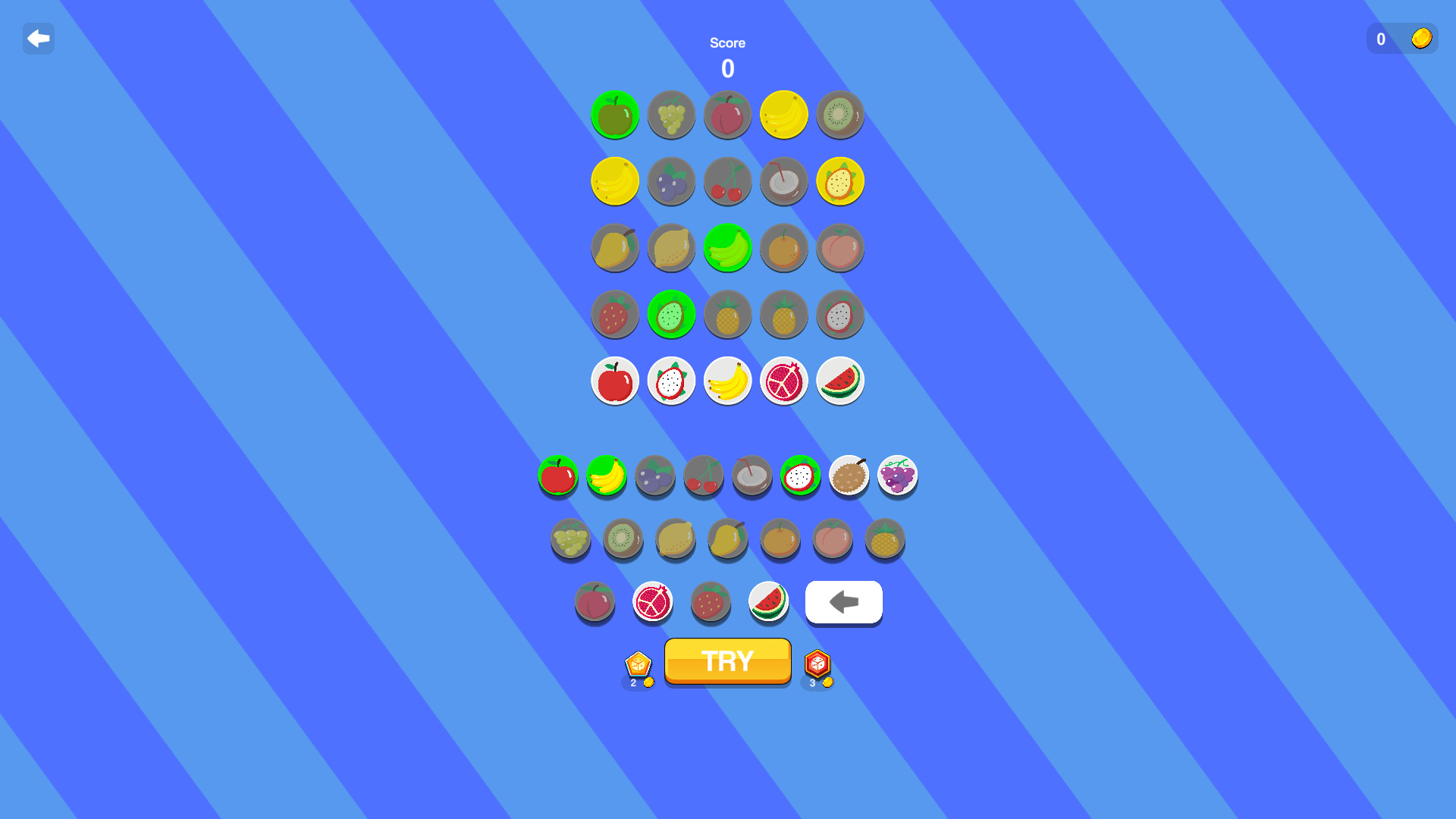The height and width of the screenshot is (819, 1456).
Task: Pick the purple grapes from the fruit keyboard
Action: point(897,476)
